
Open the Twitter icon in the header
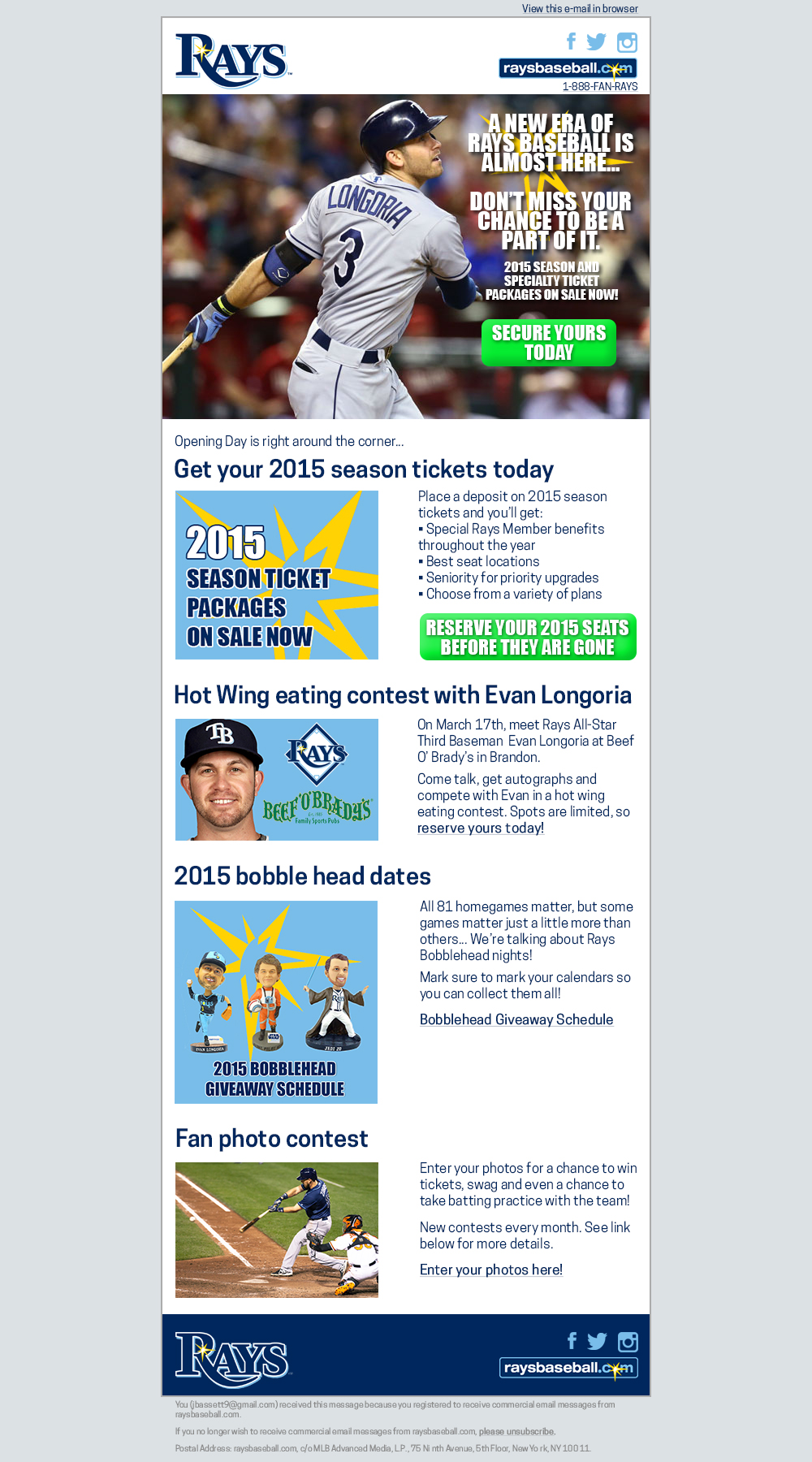pos(597,41)
